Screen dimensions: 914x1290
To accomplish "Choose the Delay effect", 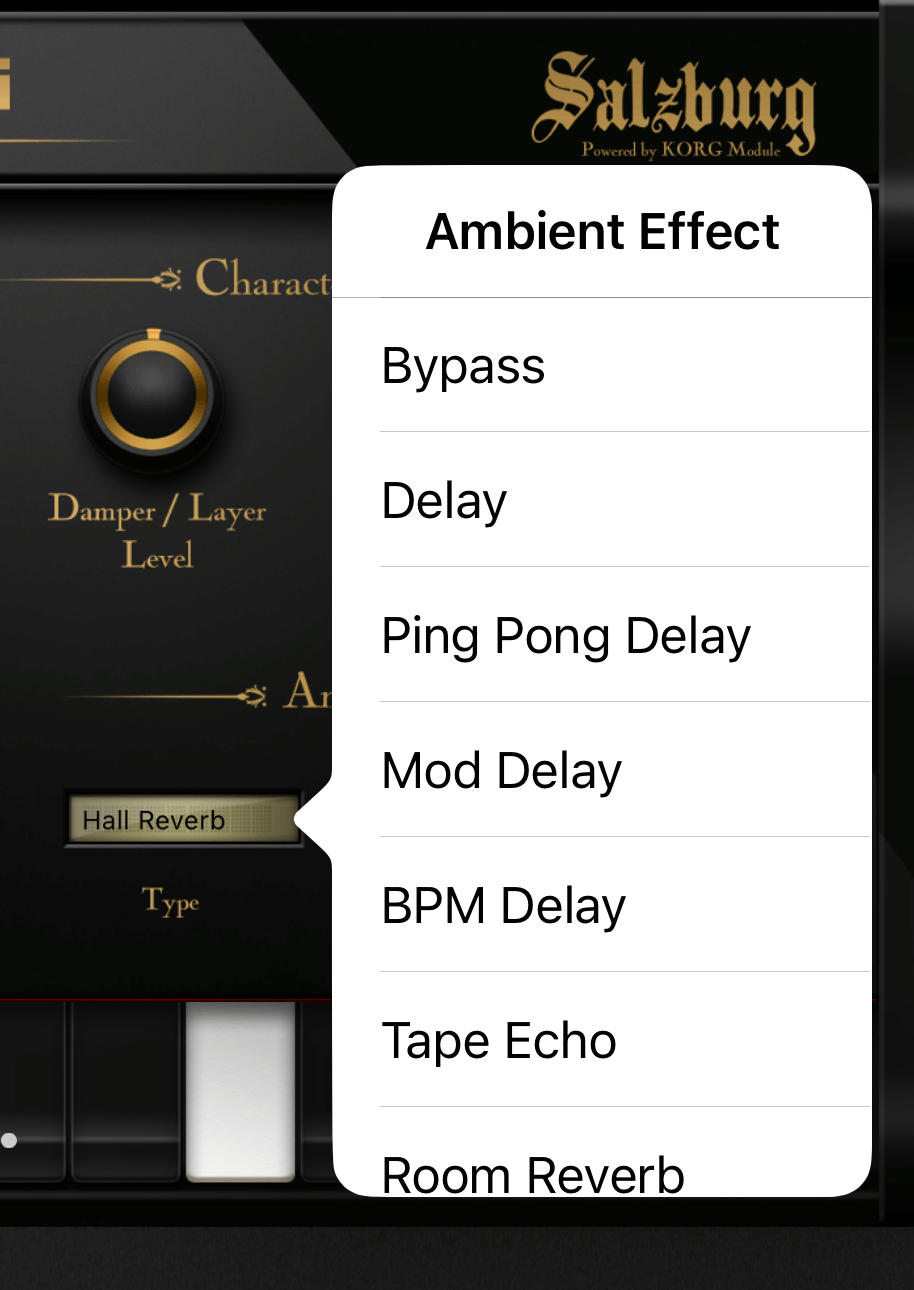I will (600, 500).
